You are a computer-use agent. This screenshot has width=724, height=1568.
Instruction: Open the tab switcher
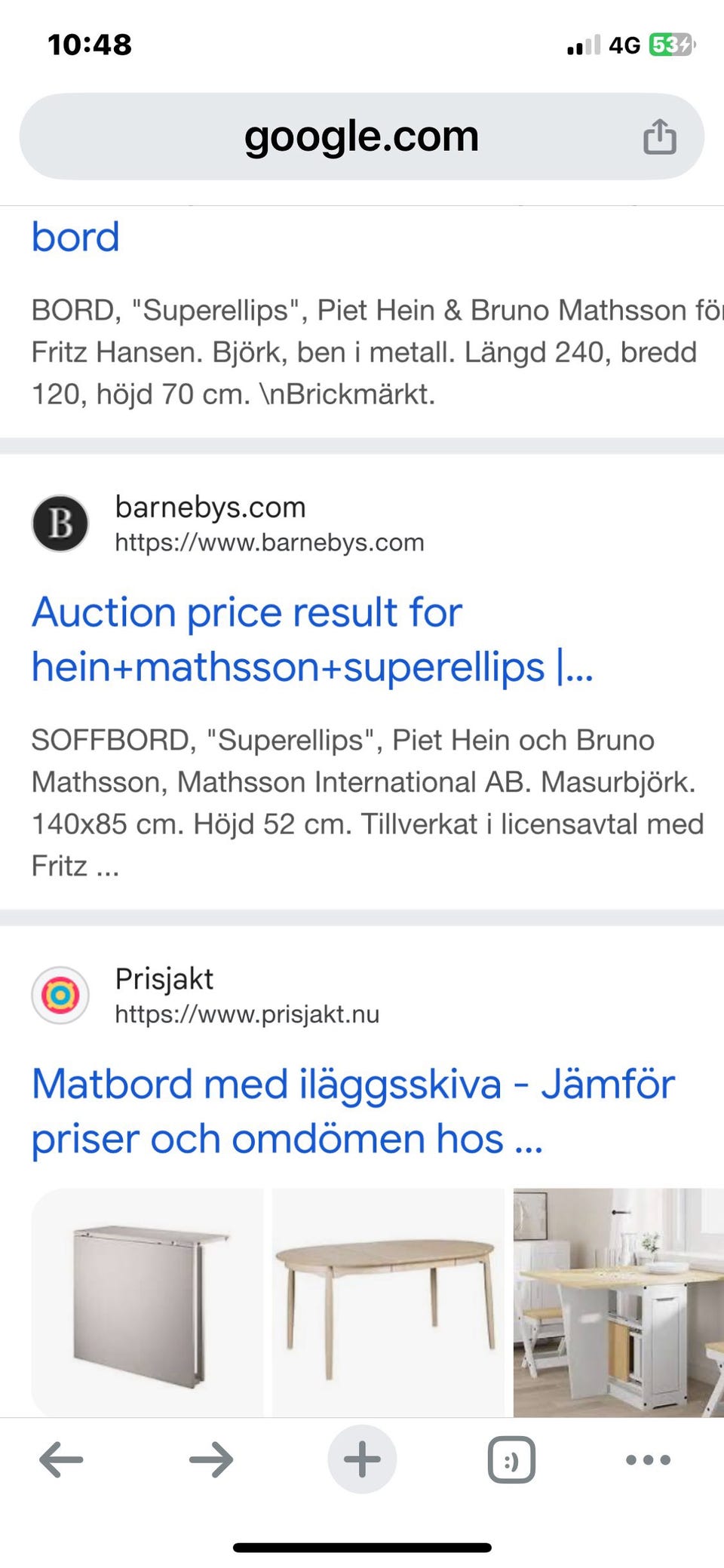(512, 1459)
